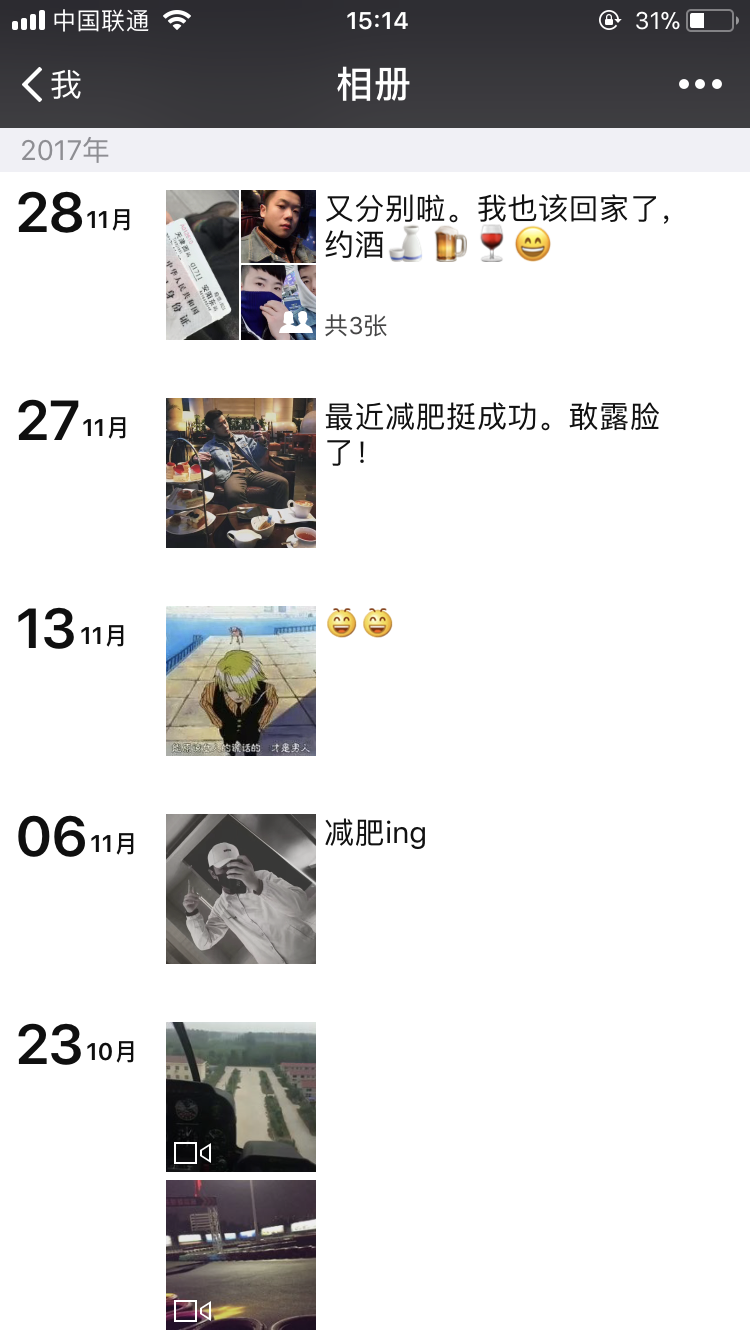This screenshot has height=1334, width=750.
Task: Play the helicopter cockpit video from October 23
Action: coord(240,1096)
